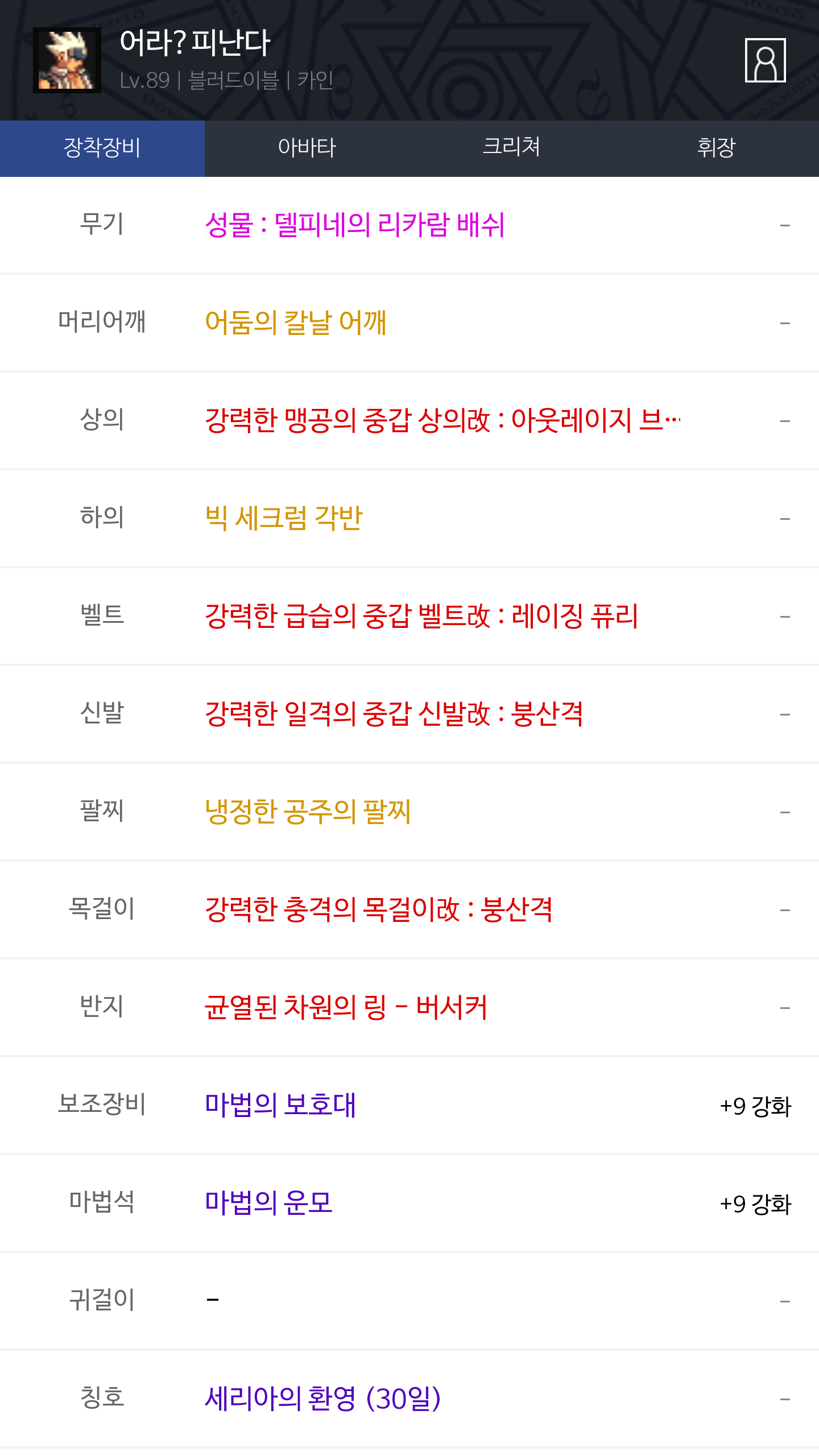Open 강력한 급습의 중갑 벨트改 : 레이징 퓨리
Screen dimensions: 819x1456
(x=421, y=616)
